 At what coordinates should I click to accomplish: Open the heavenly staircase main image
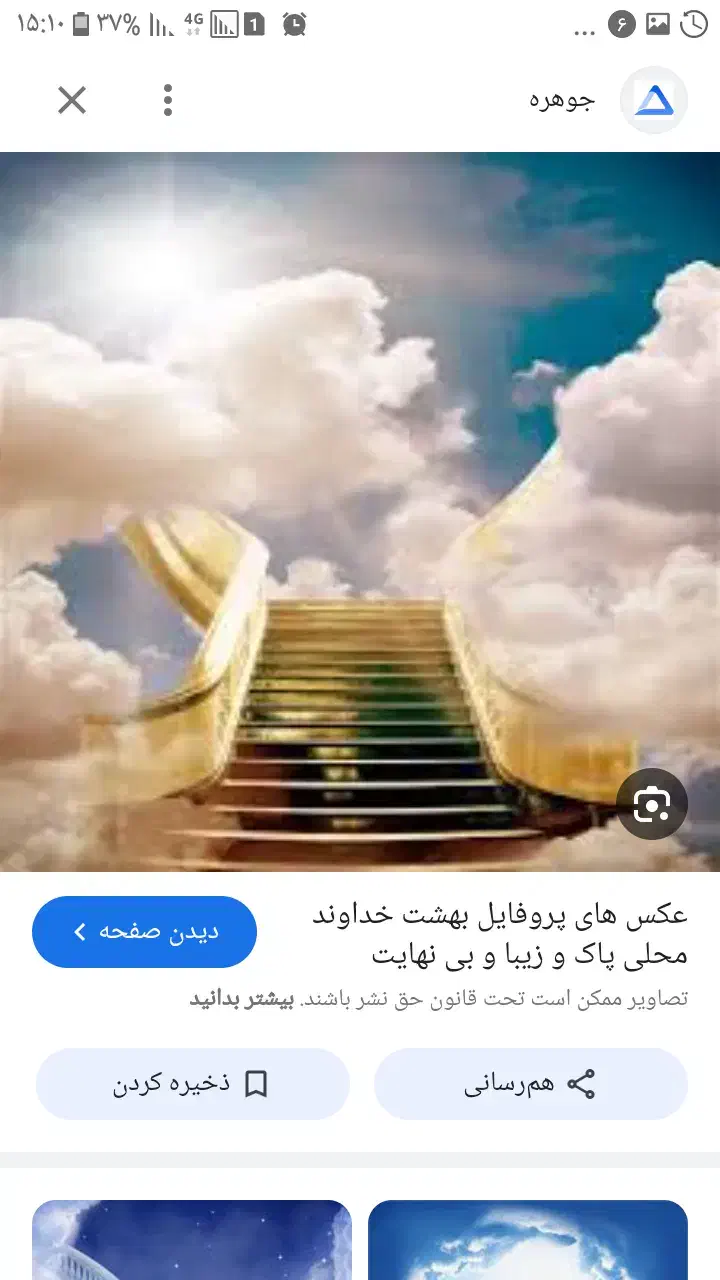point(360,512)
